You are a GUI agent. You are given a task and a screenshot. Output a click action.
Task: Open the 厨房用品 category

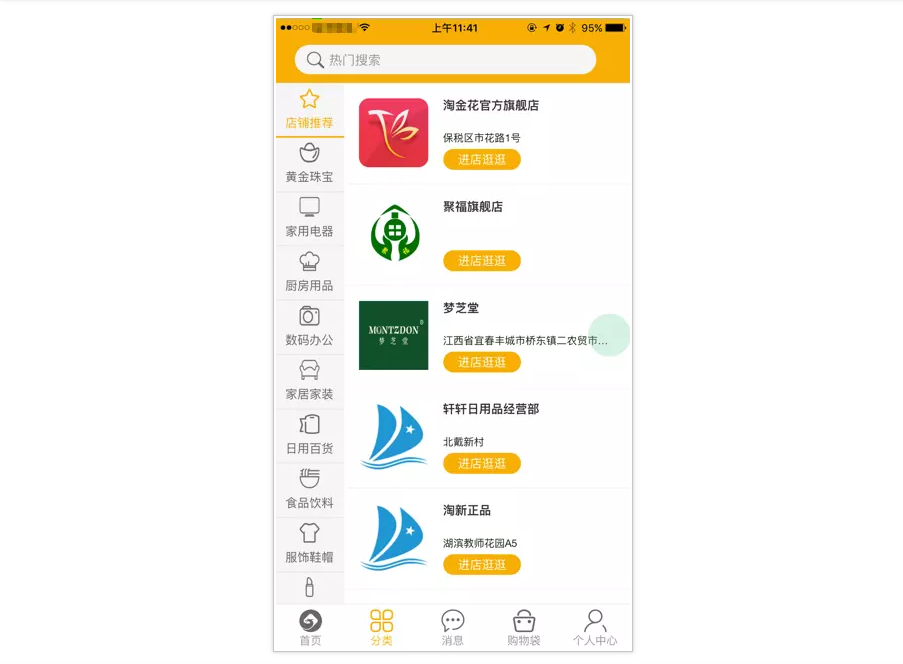309,272
